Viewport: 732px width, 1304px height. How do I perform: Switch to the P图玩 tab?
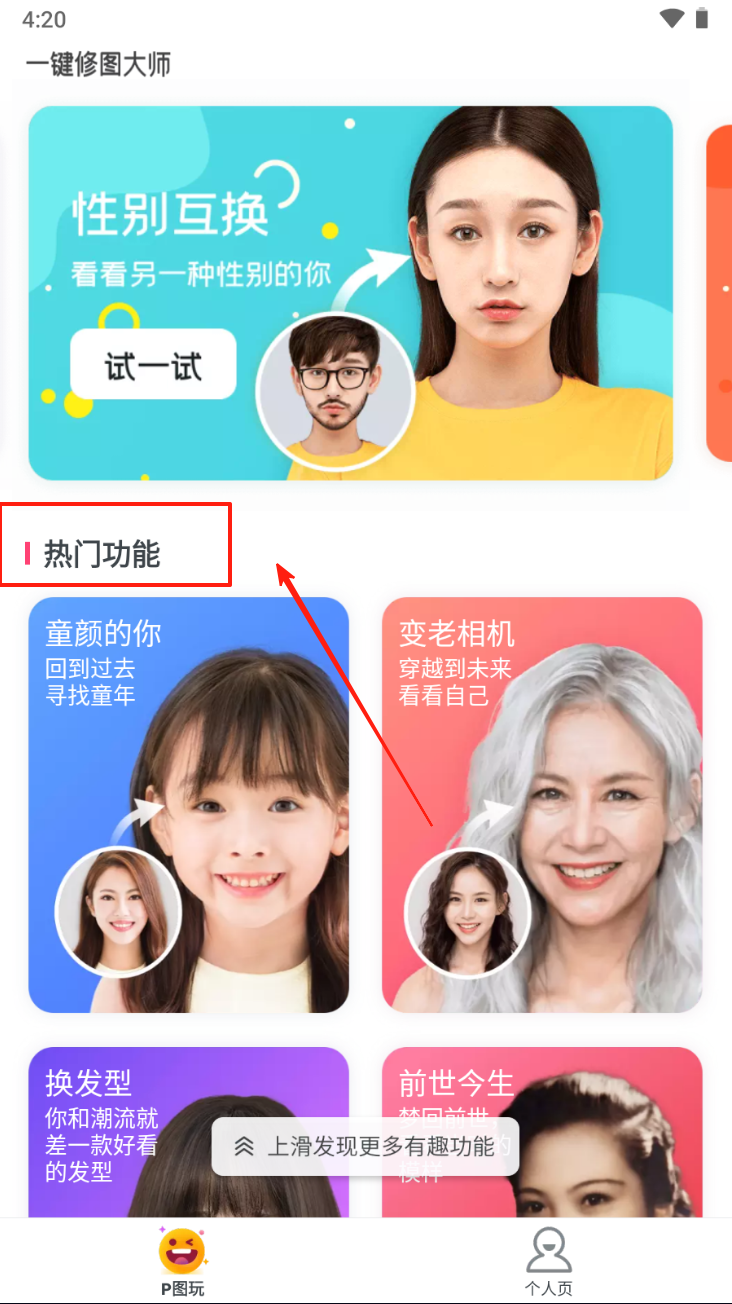182,1262
